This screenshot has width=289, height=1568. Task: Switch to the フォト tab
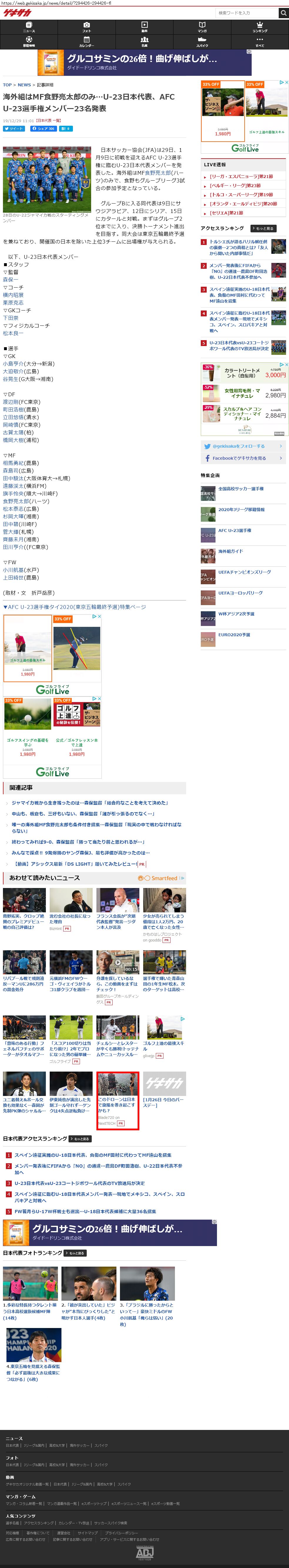tap(86, 27)
